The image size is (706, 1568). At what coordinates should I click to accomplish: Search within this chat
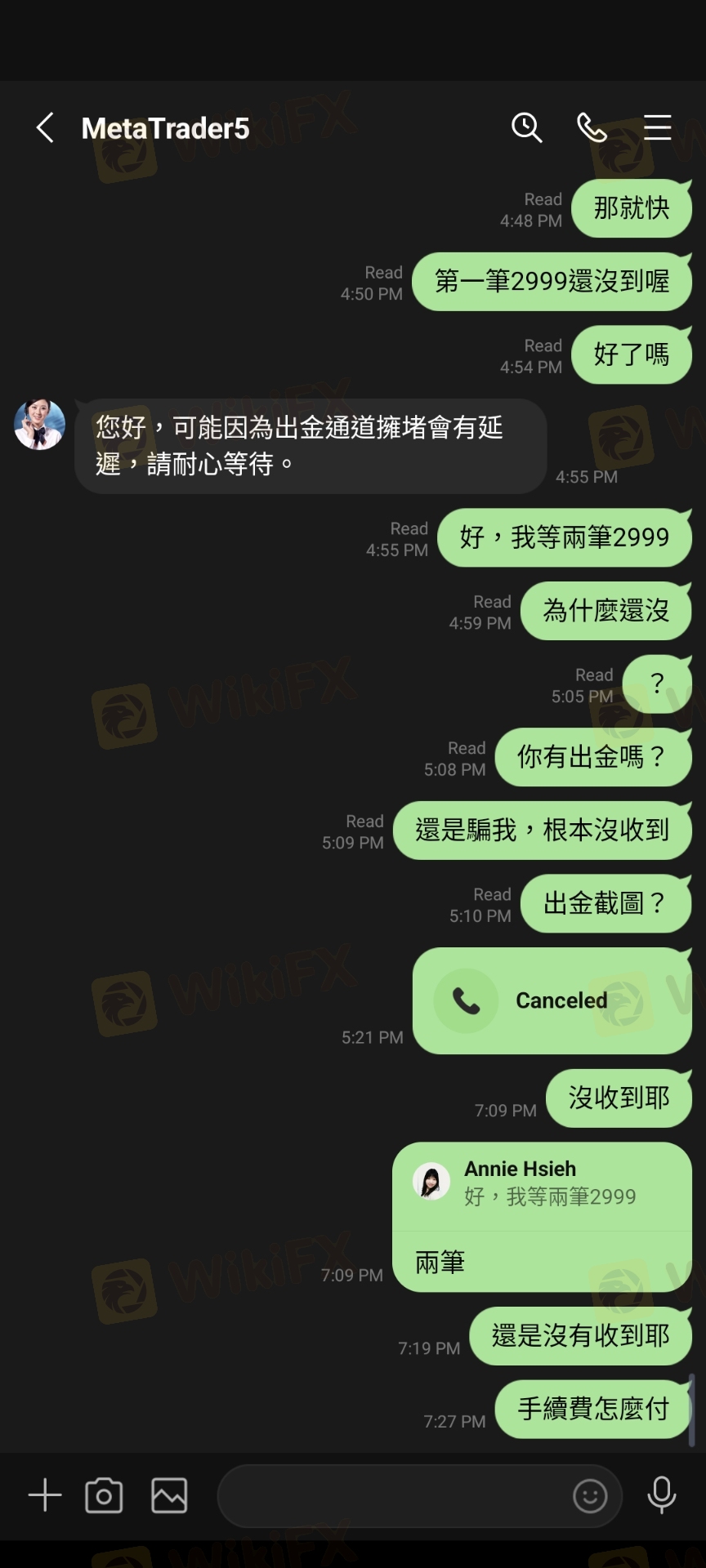(x=526, y=128)
